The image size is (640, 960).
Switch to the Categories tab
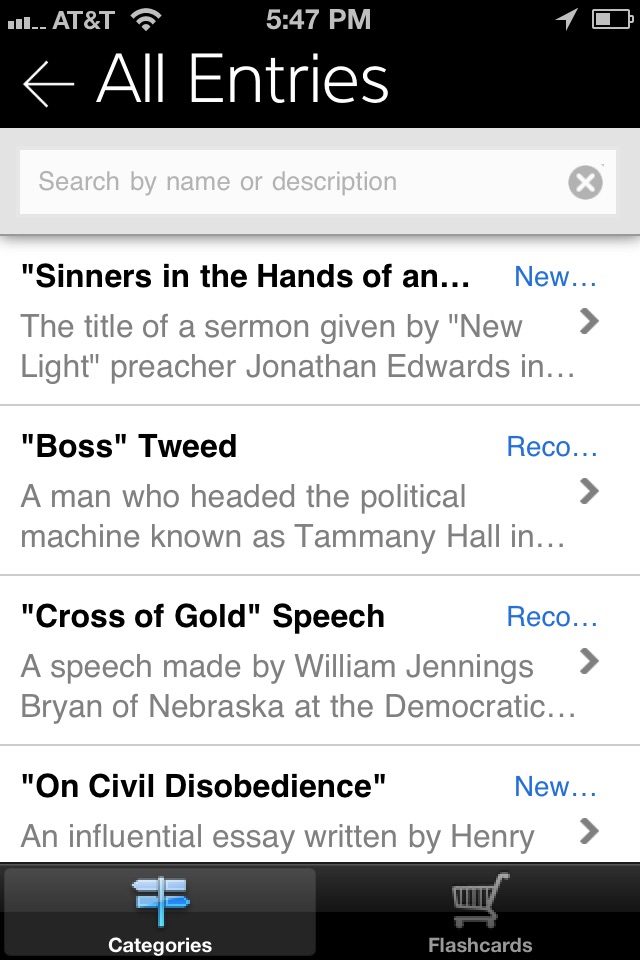click(x=160, y=914)
